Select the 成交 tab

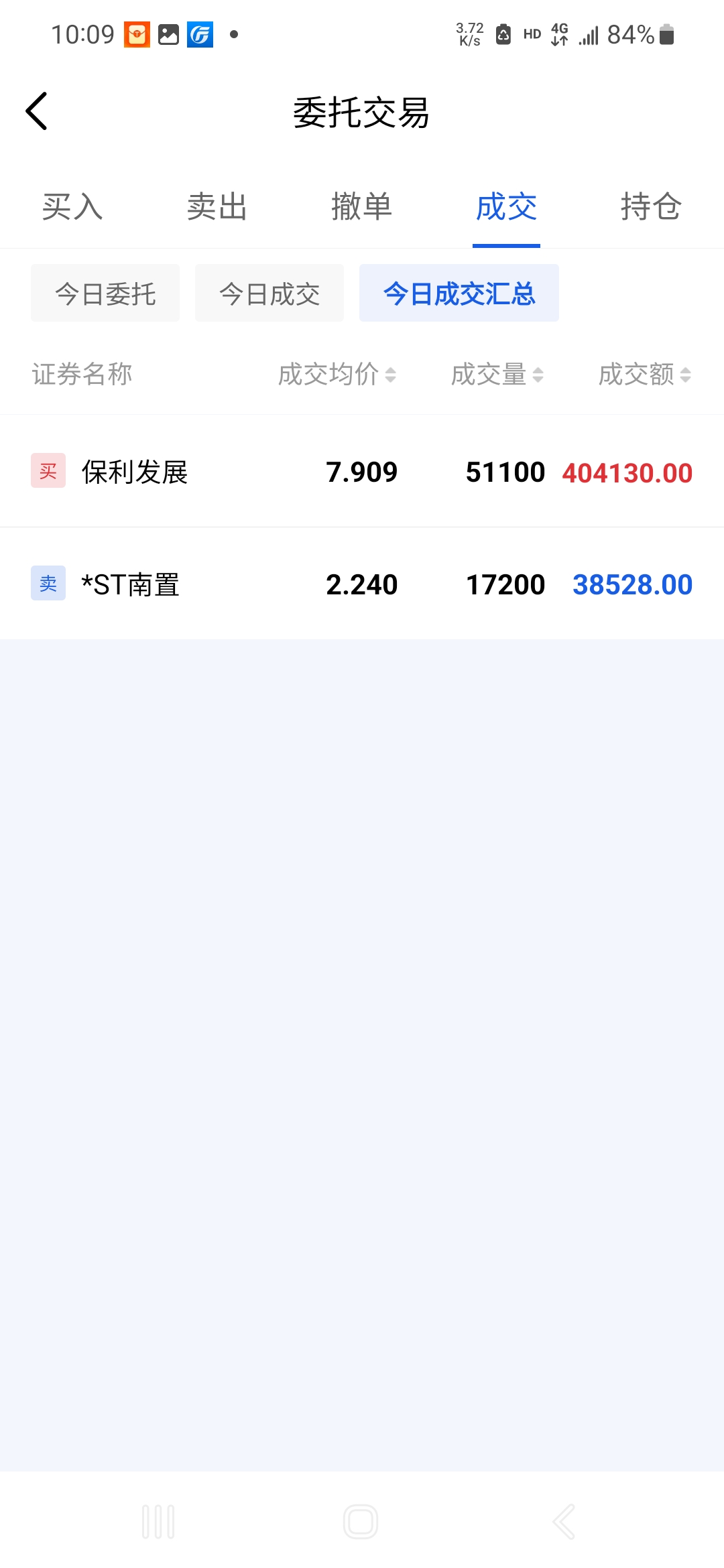[x=506, y=206]
